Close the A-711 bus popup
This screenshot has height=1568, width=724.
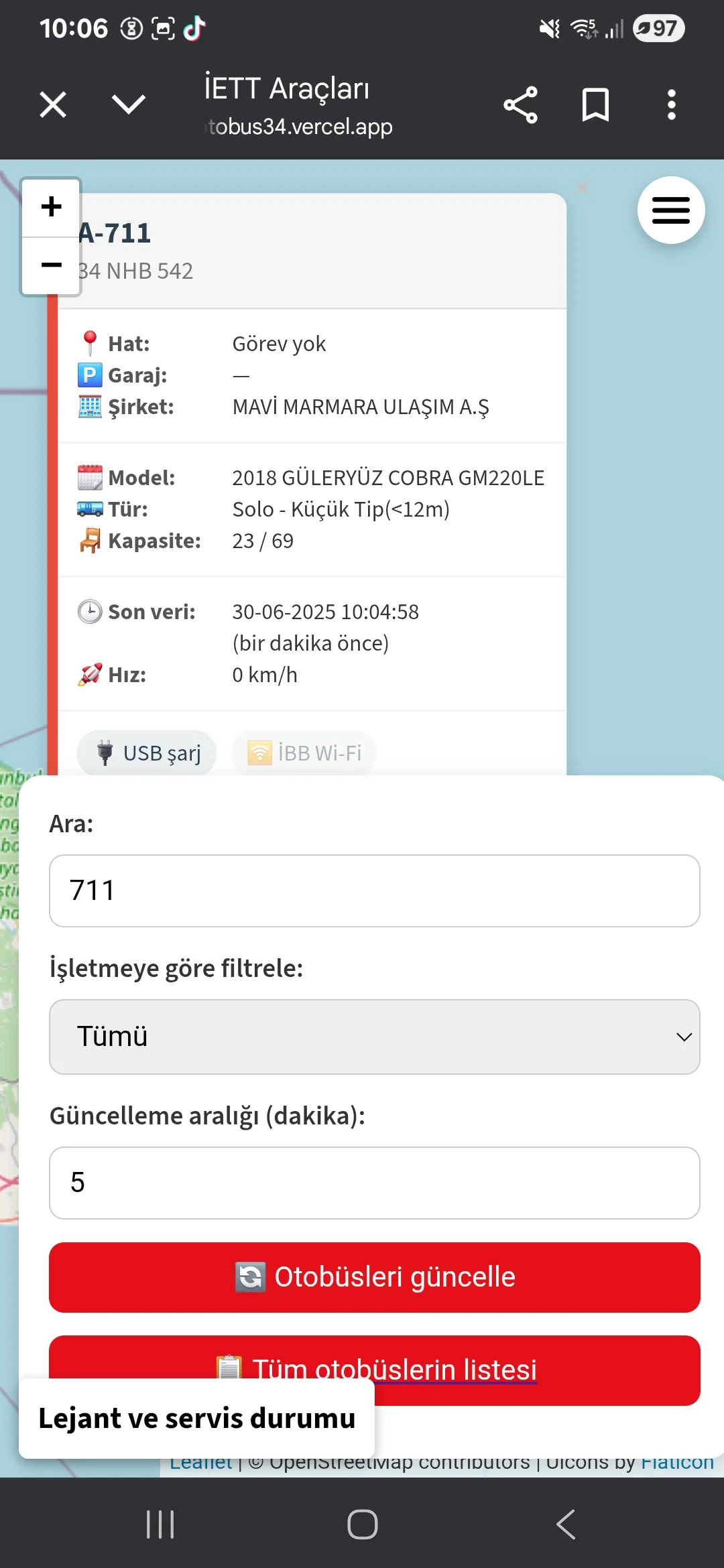click(x=582, y=188)
